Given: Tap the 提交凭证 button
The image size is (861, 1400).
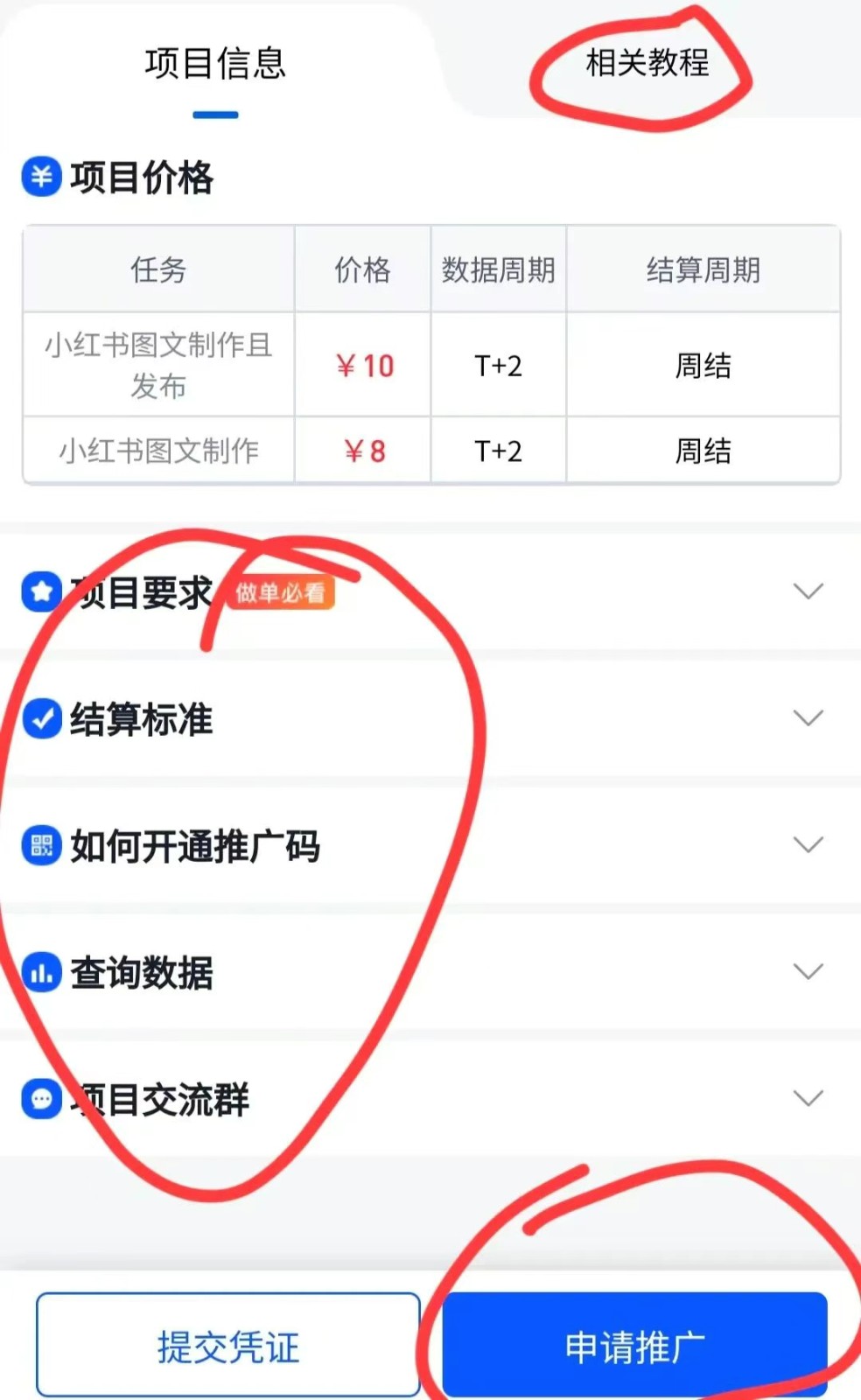Looking at the screenshot, I should point(228,1346).
